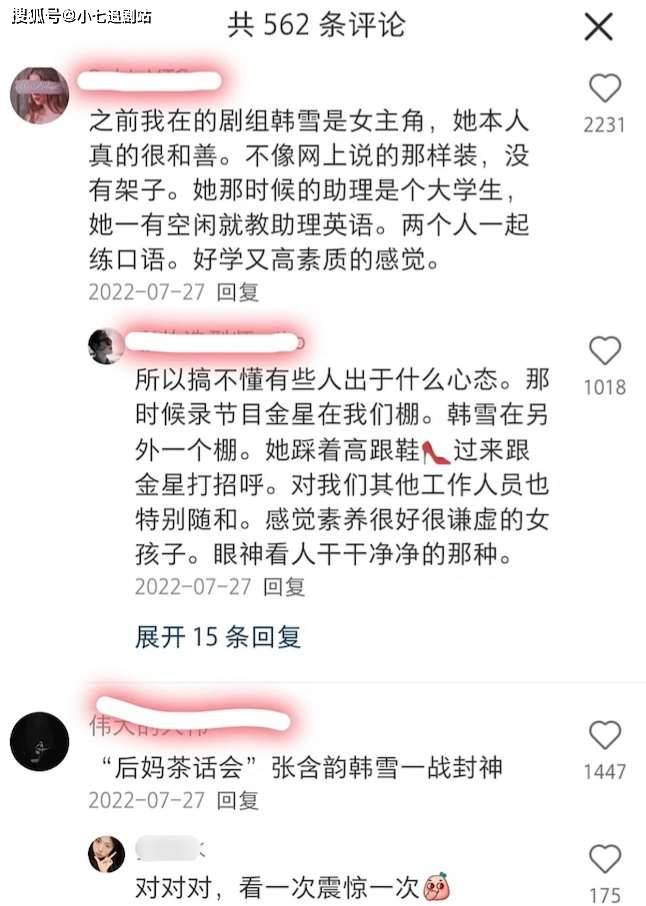Open the avatar of the 金星 reply author
The image size is (646, 906).
pos(107,346)
